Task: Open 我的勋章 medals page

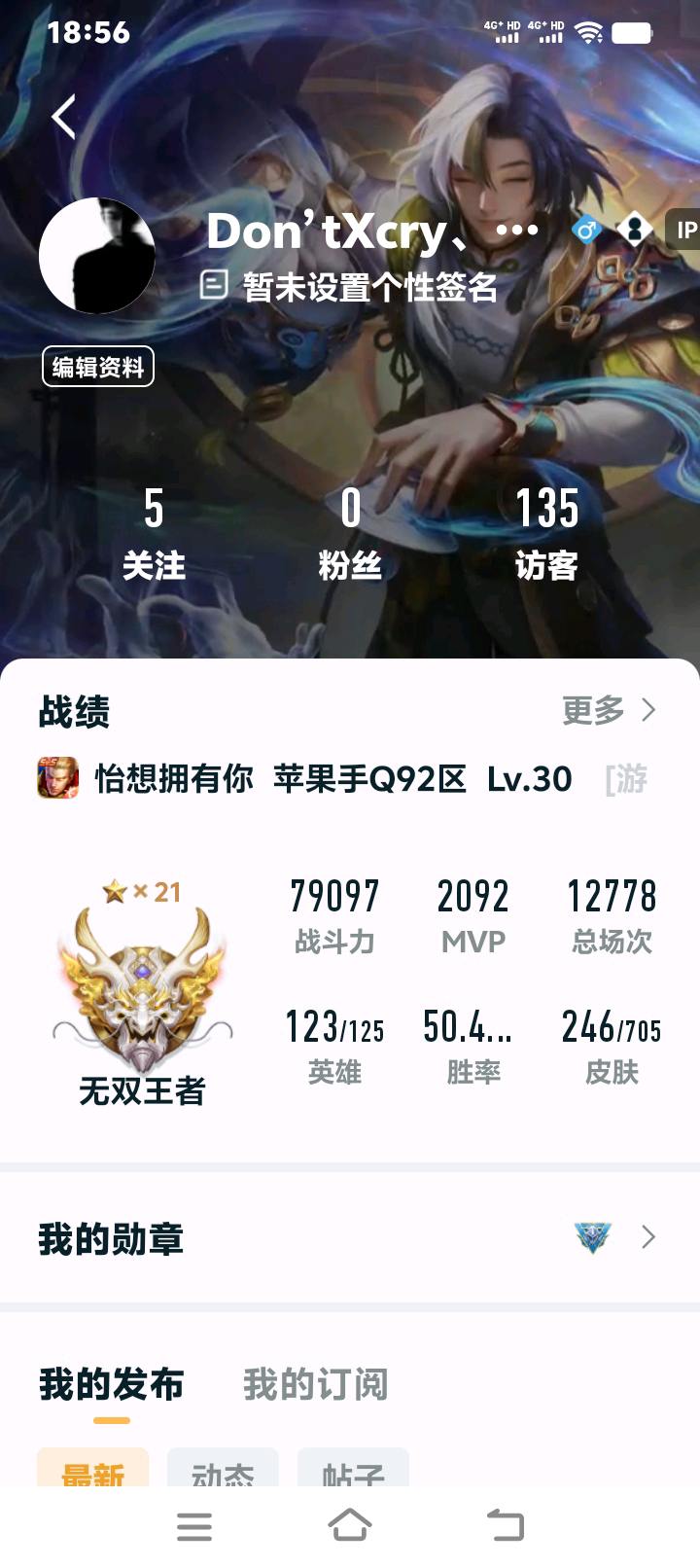Action: pyautogui.click(x=350, y=1238)
